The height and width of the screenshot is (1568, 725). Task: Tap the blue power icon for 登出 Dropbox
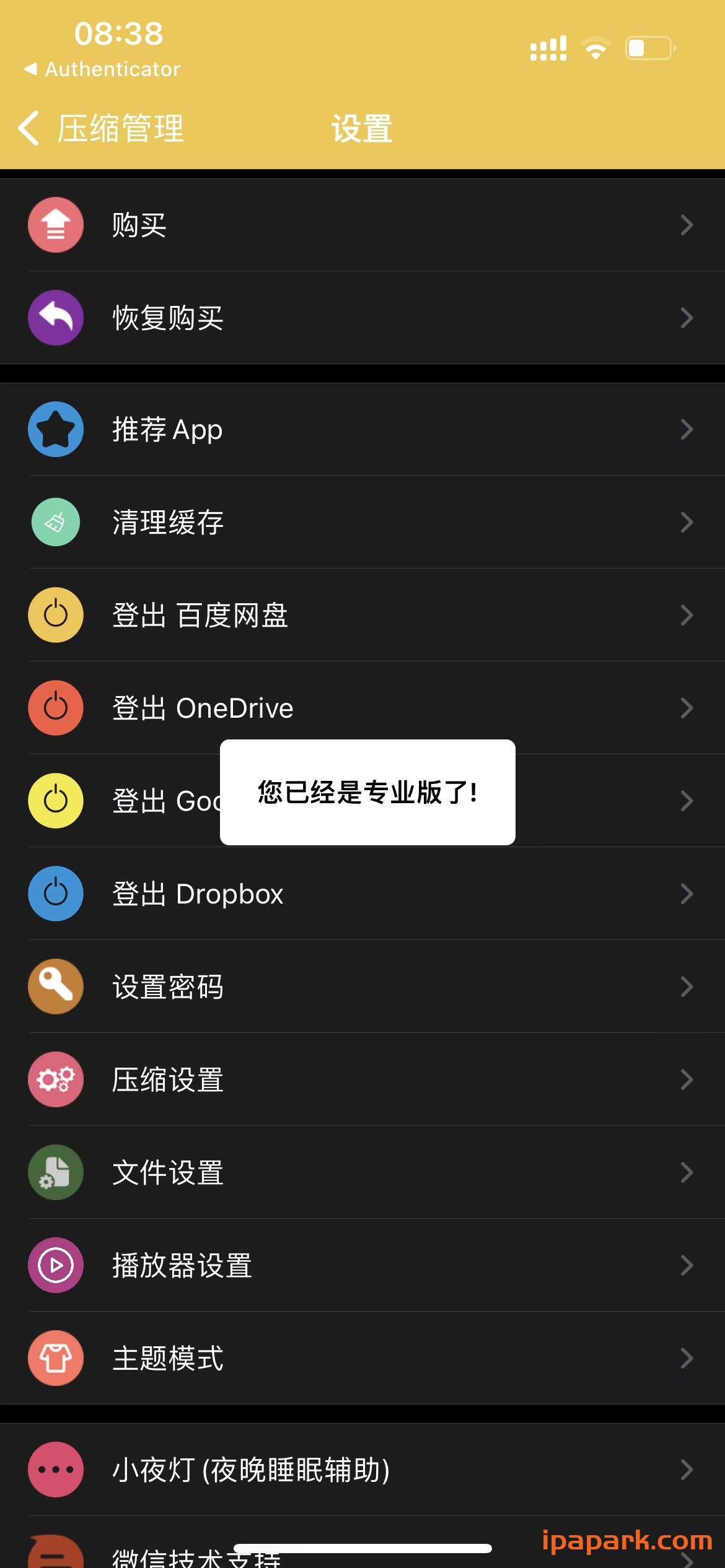[x=55, y=894]
